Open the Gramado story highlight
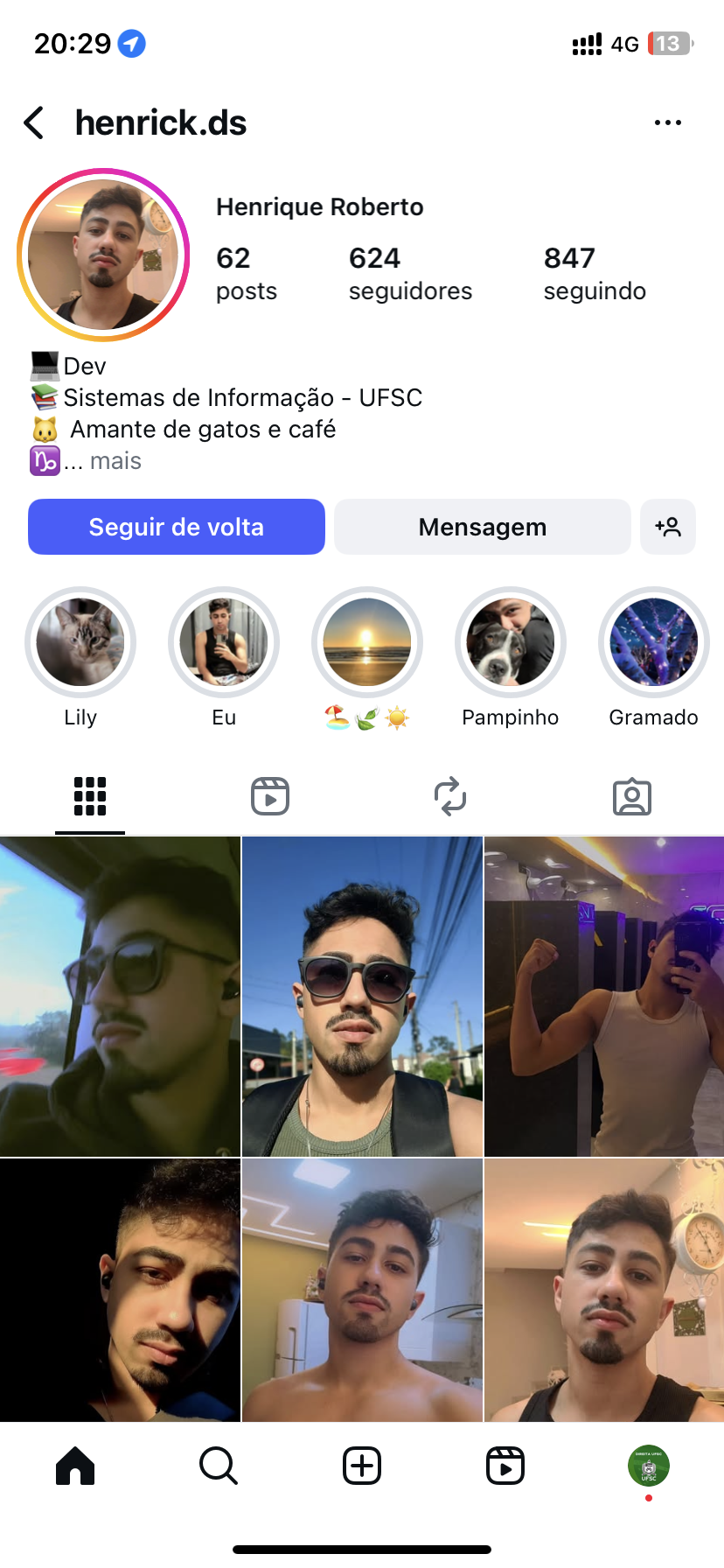724x1568 pixels. click(x=653, y=642)
